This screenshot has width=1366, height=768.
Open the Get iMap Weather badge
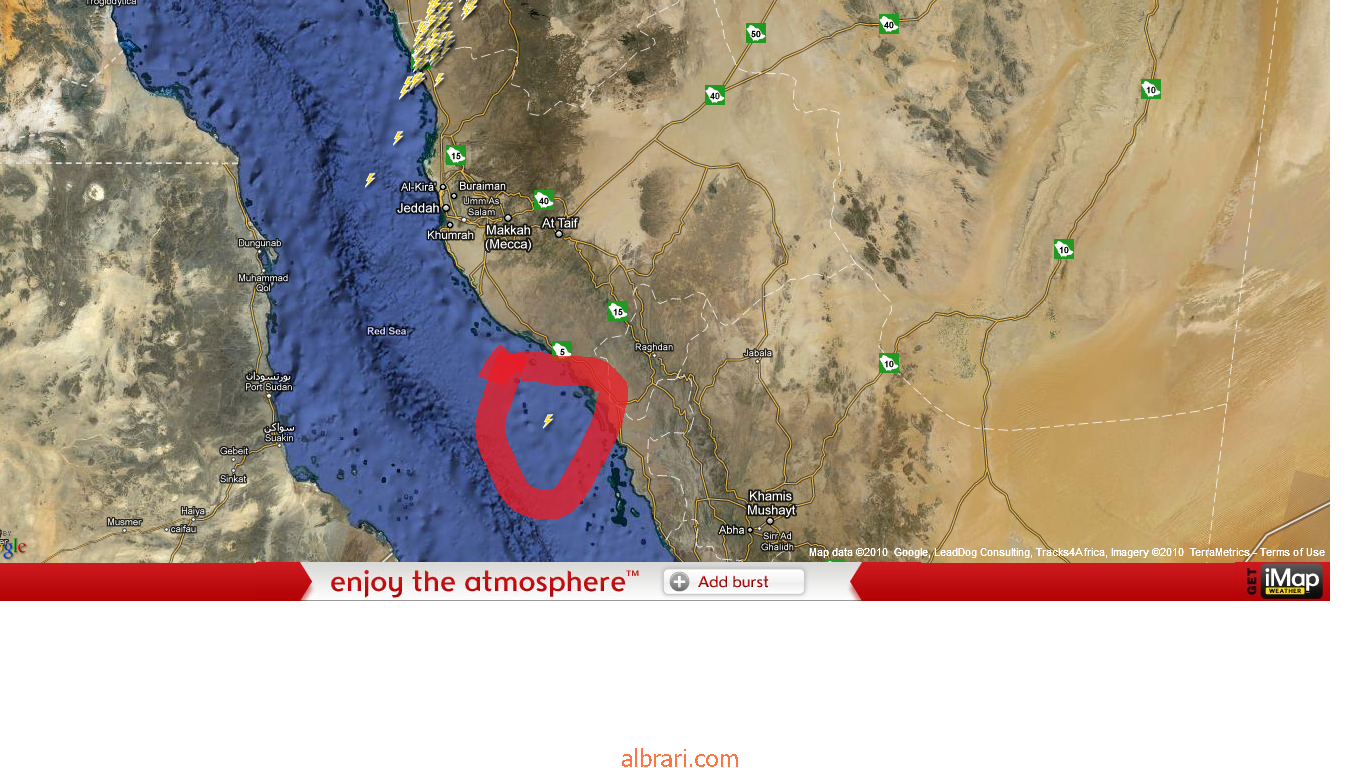1286,581
